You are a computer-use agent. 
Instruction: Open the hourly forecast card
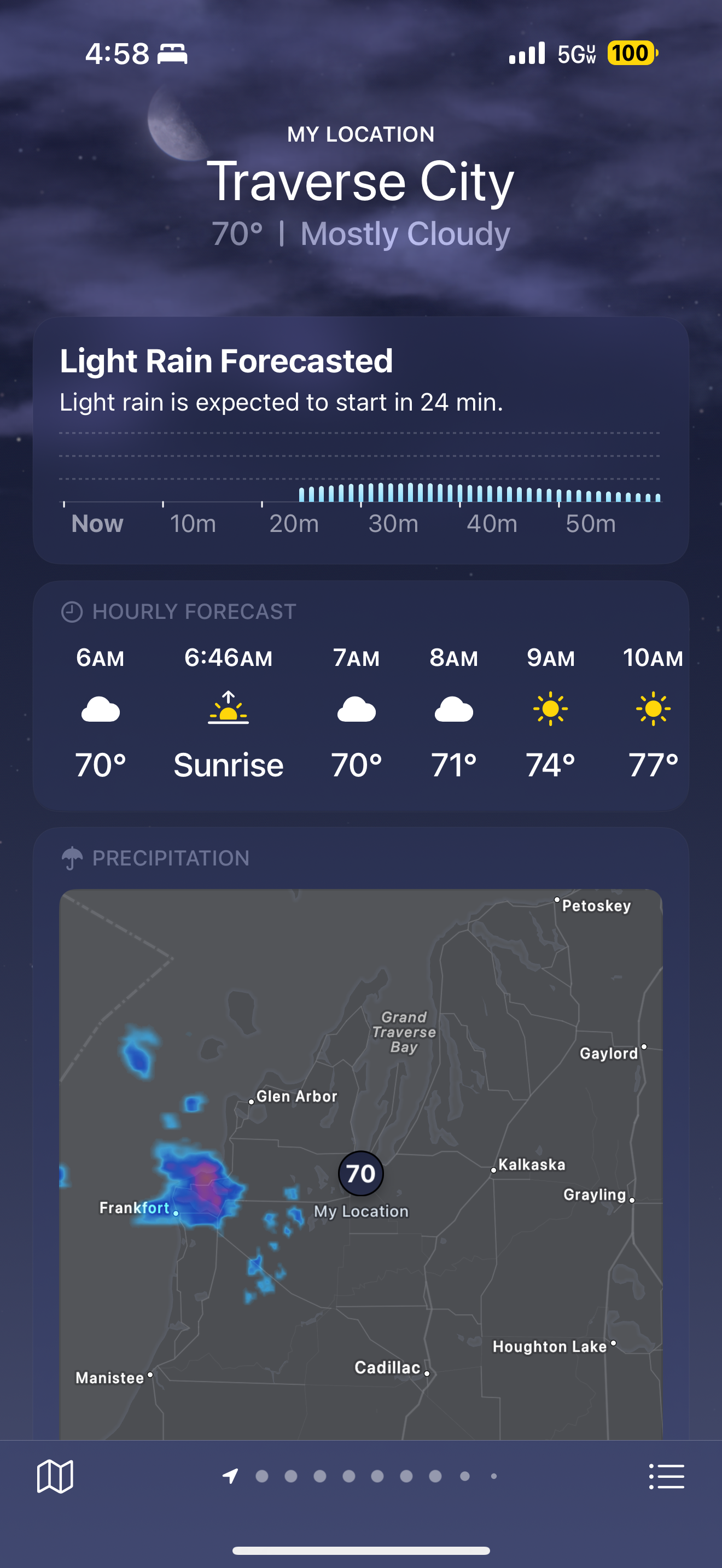360,697
